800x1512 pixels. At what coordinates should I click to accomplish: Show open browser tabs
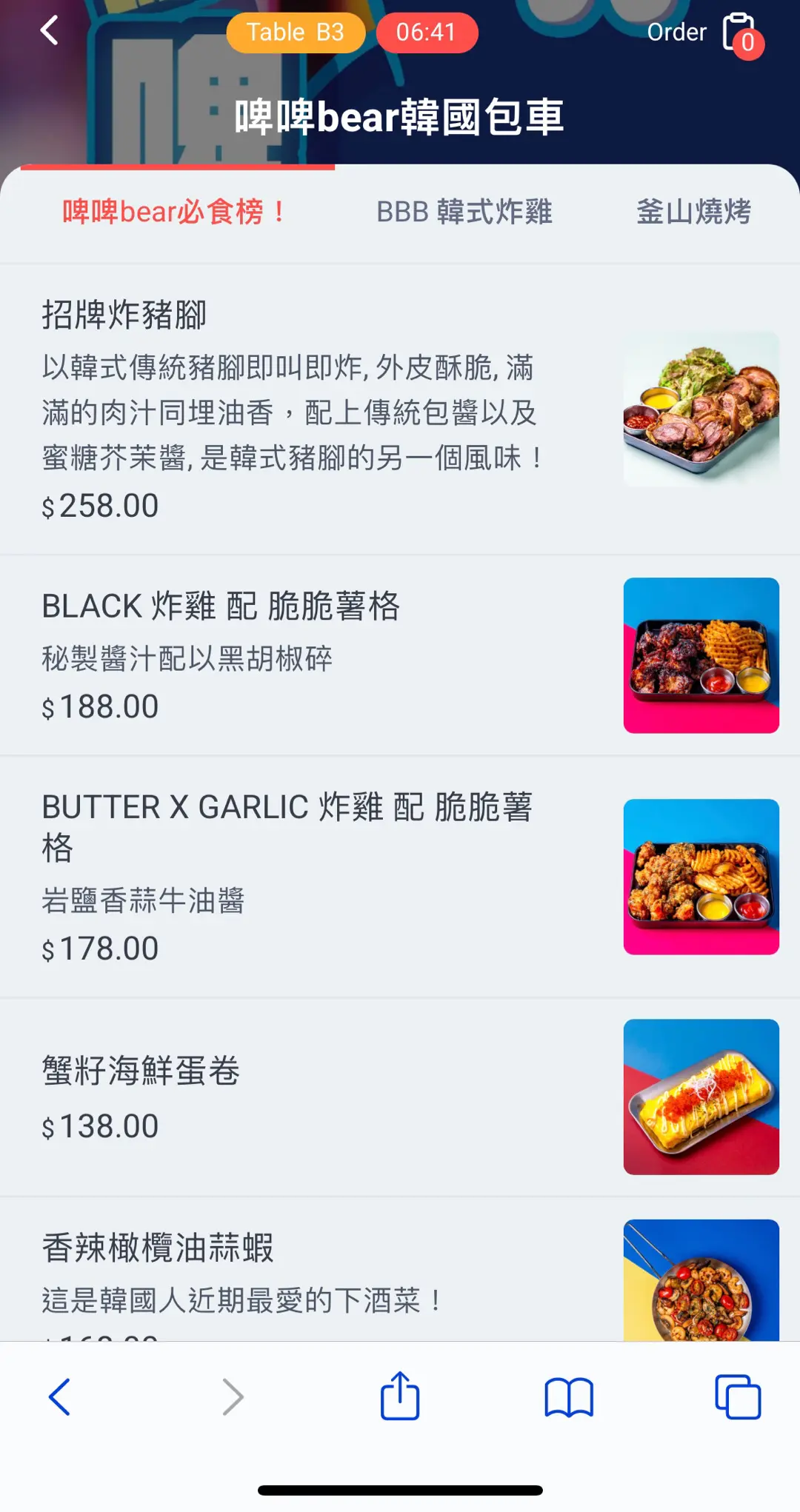738,1397
